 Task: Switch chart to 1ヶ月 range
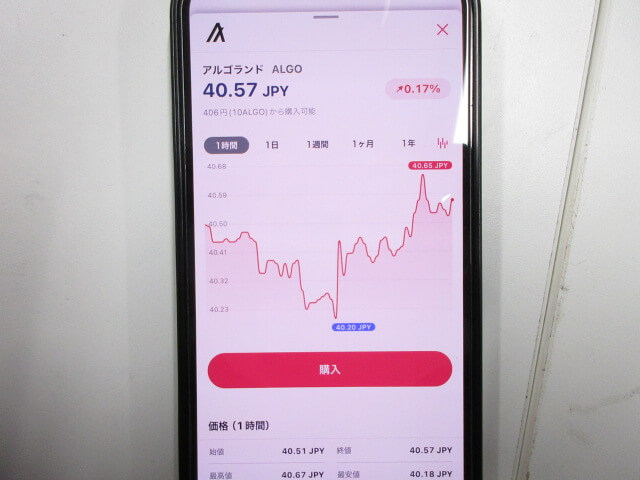pos(363,144)
